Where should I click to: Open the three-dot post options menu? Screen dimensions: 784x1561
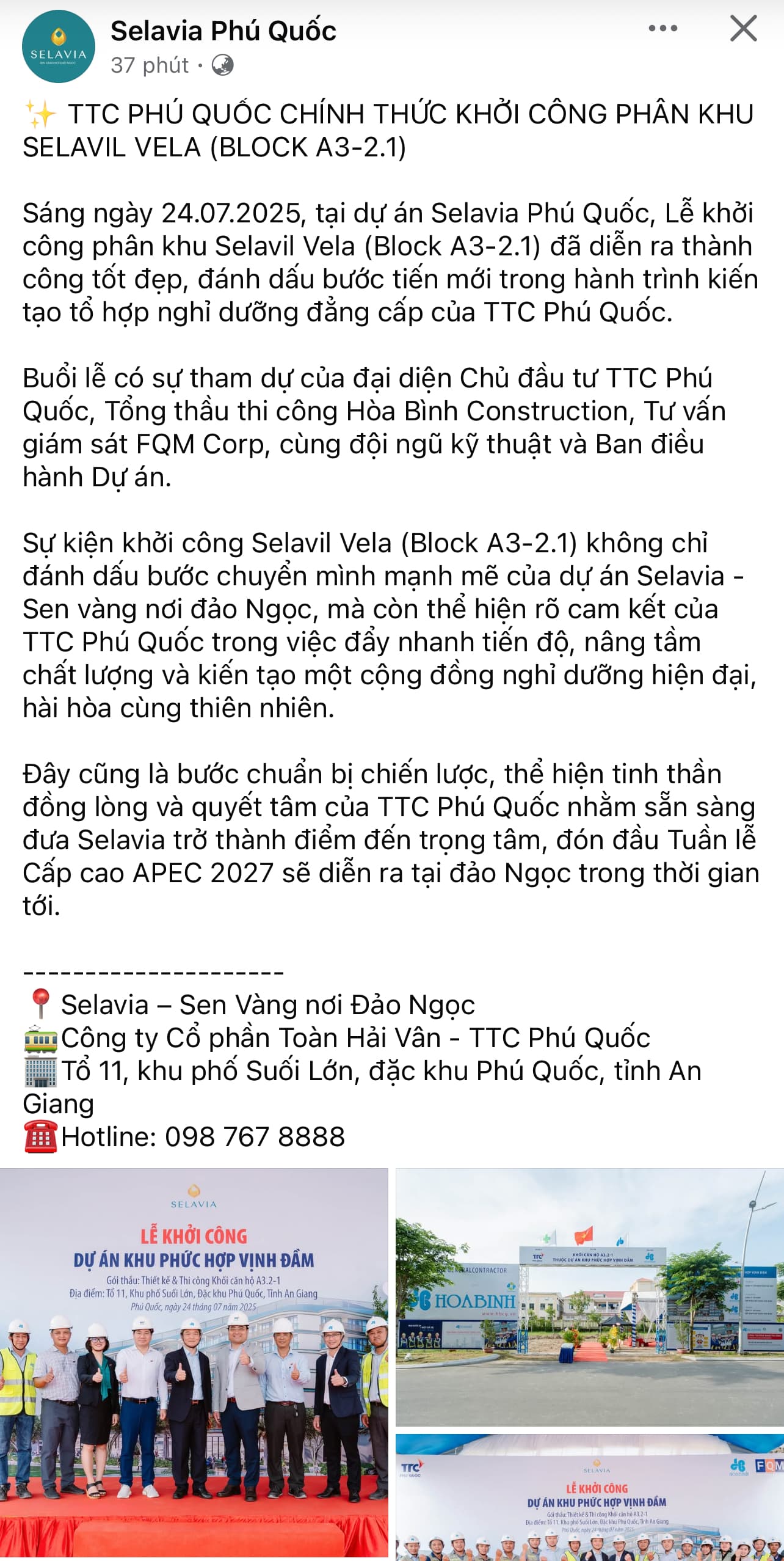point(662,29)
